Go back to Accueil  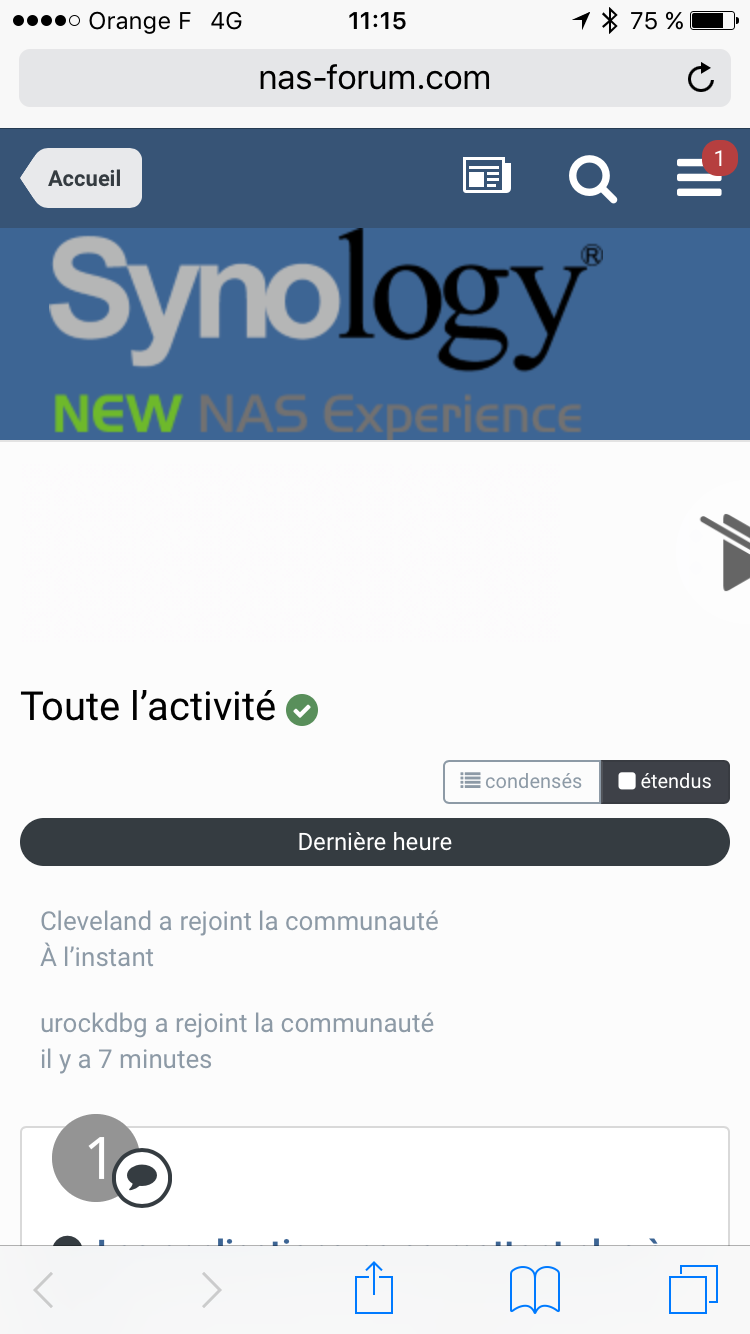tap(82, 178)
